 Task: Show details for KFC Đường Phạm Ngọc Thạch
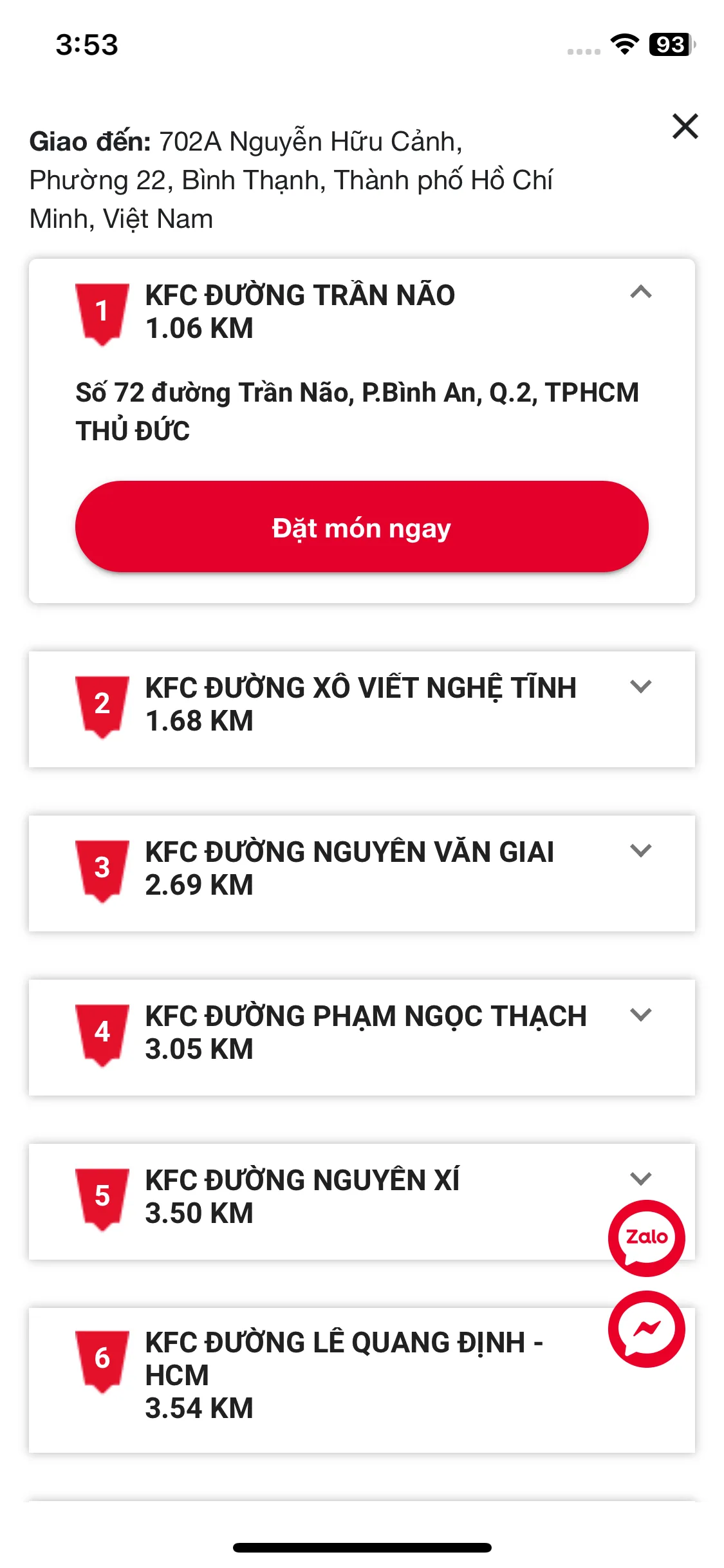[640, 1015]
